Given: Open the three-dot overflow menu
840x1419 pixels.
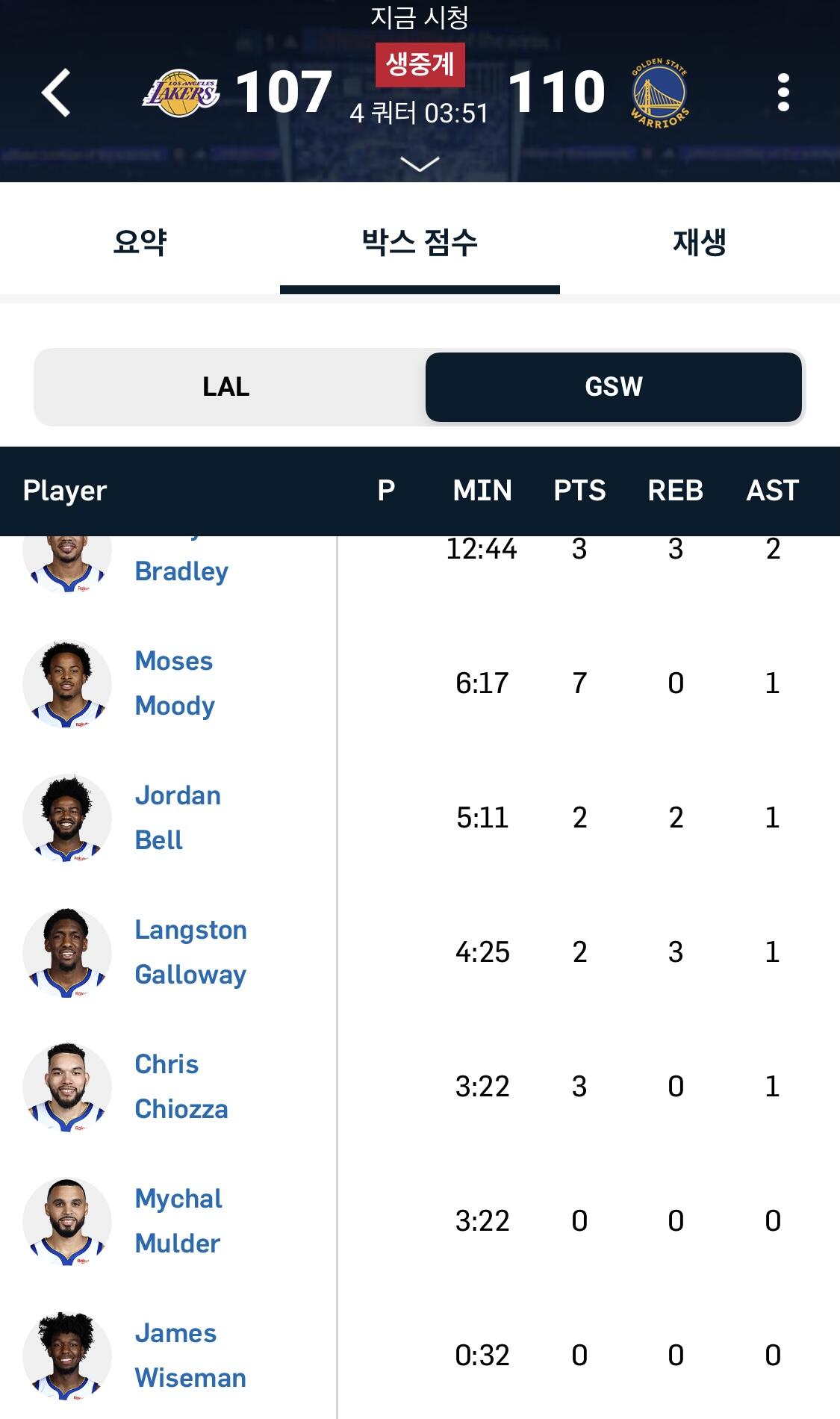Looking at the screenshot, I should [783, 93].
